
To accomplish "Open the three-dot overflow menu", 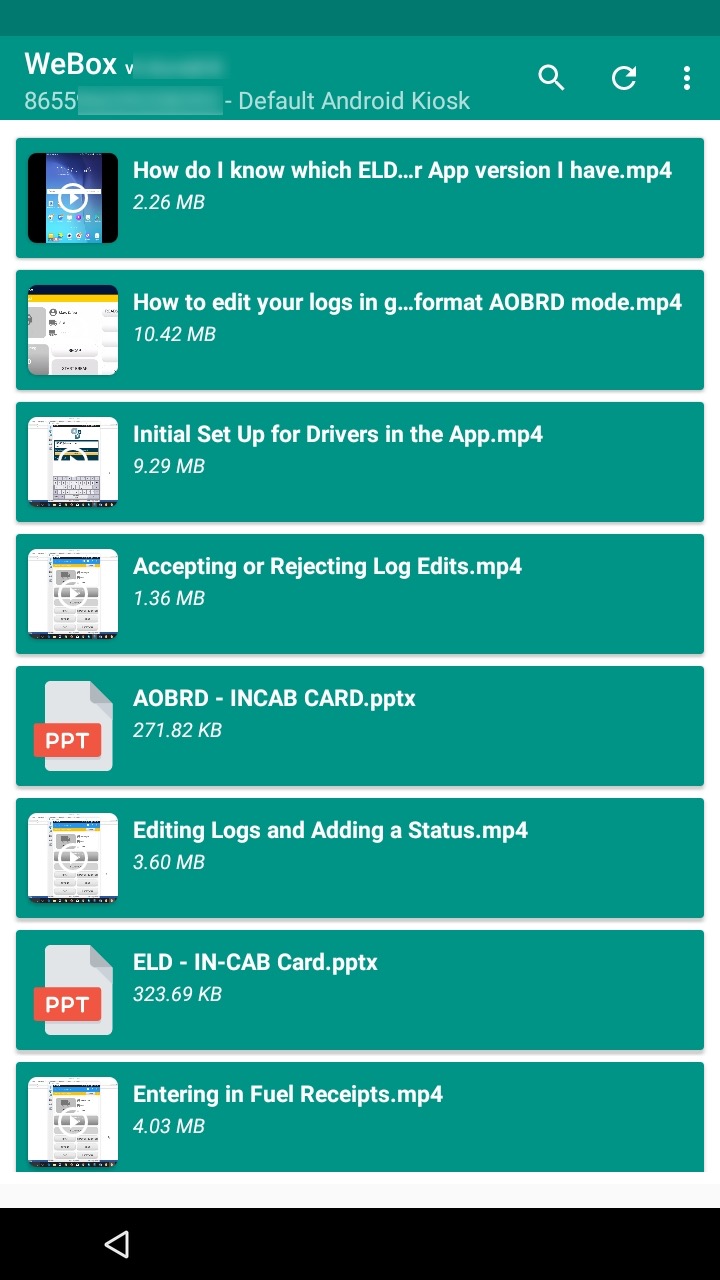I will coord(686,78).
